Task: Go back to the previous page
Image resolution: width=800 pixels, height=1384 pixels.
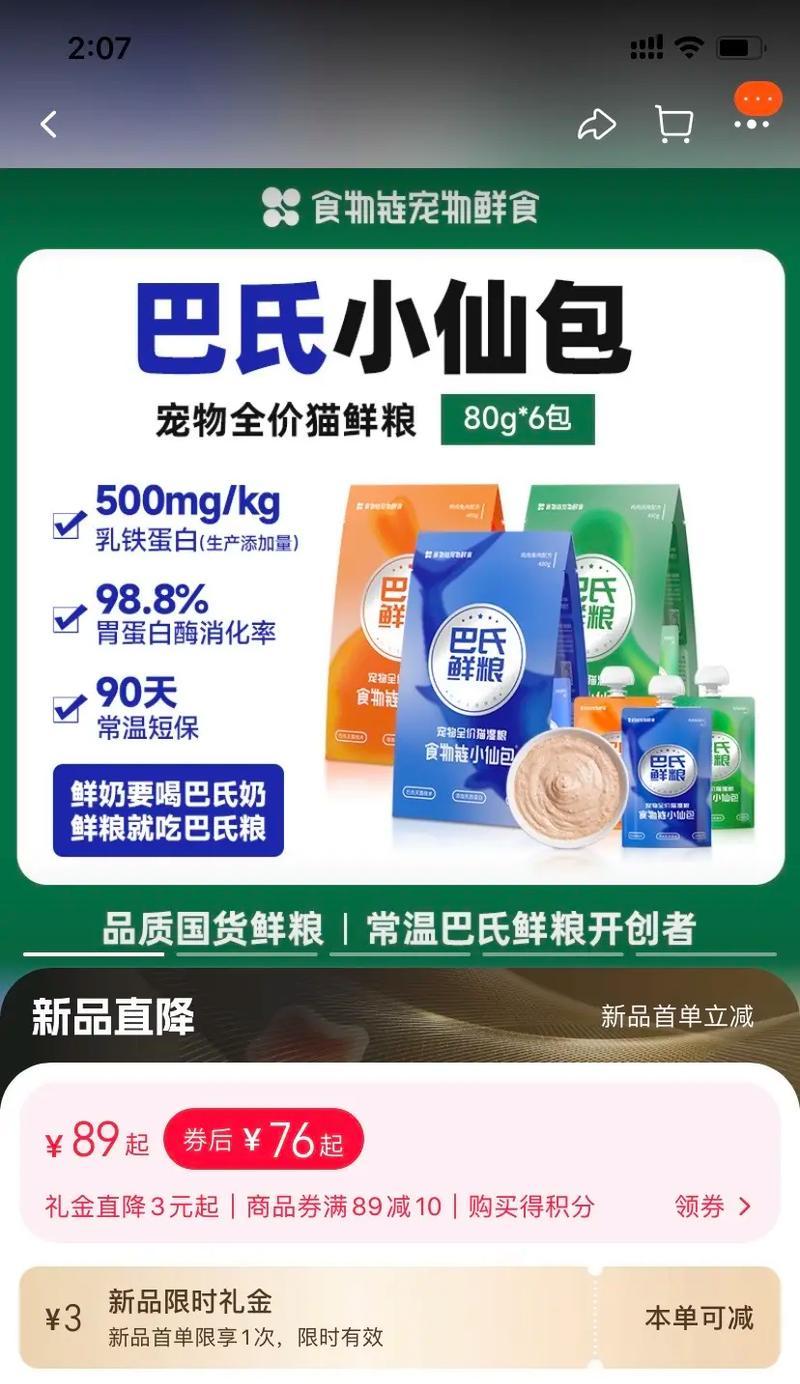Action: click(x=48, y=124)
